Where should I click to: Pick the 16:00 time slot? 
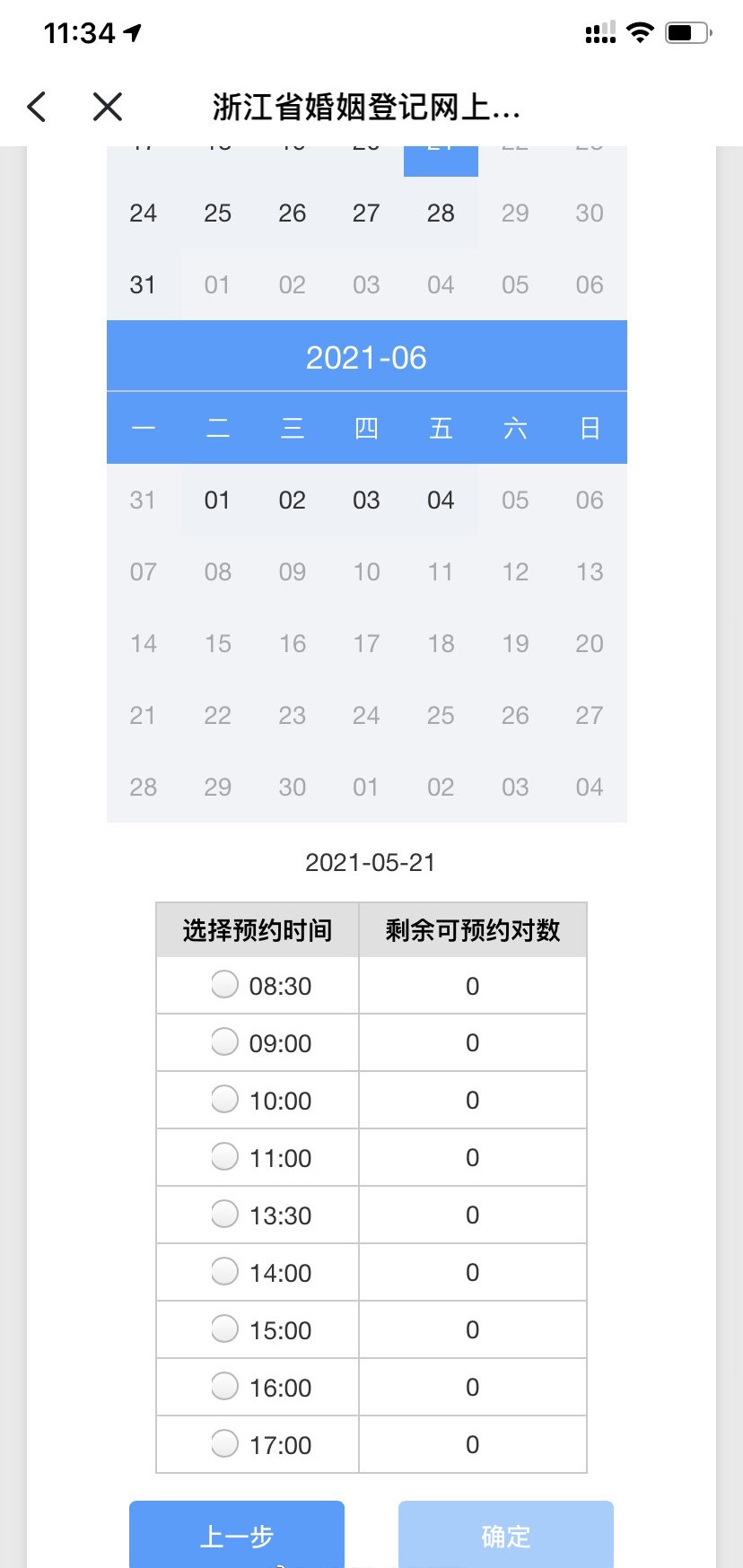[224, 1387]
